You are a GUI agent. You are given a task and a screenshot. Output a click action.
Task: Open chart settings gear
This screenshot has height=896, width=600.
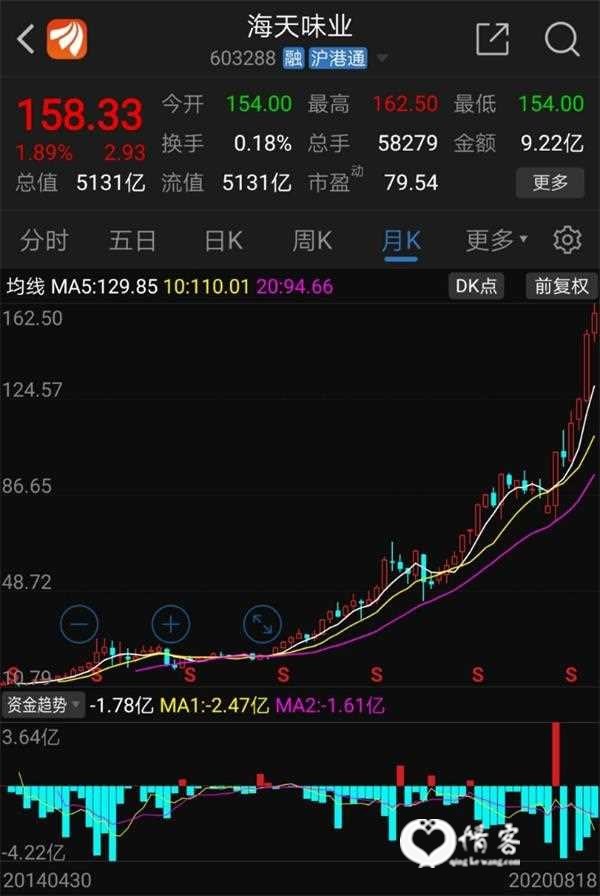567,240
